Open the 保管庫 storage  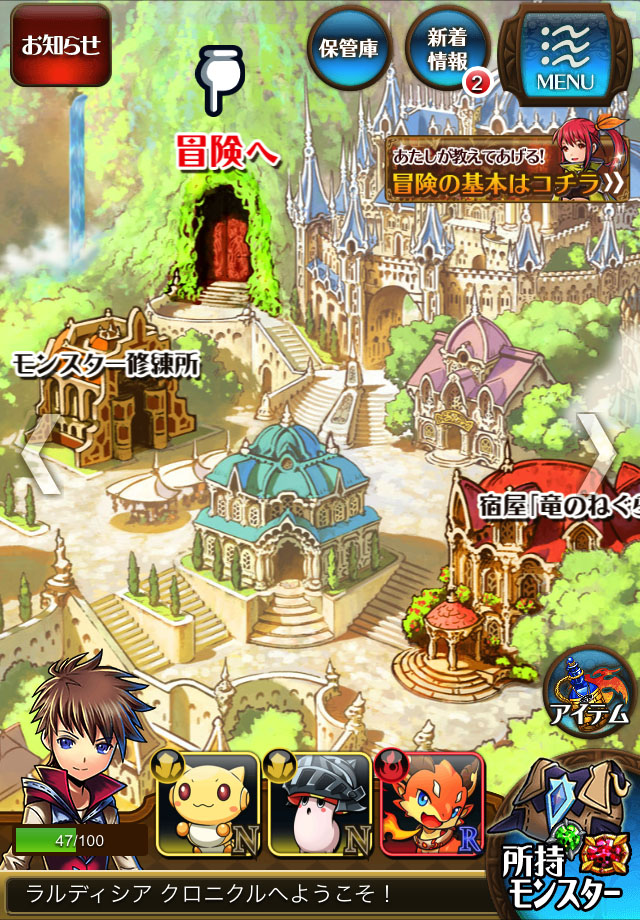coord(349,48)
